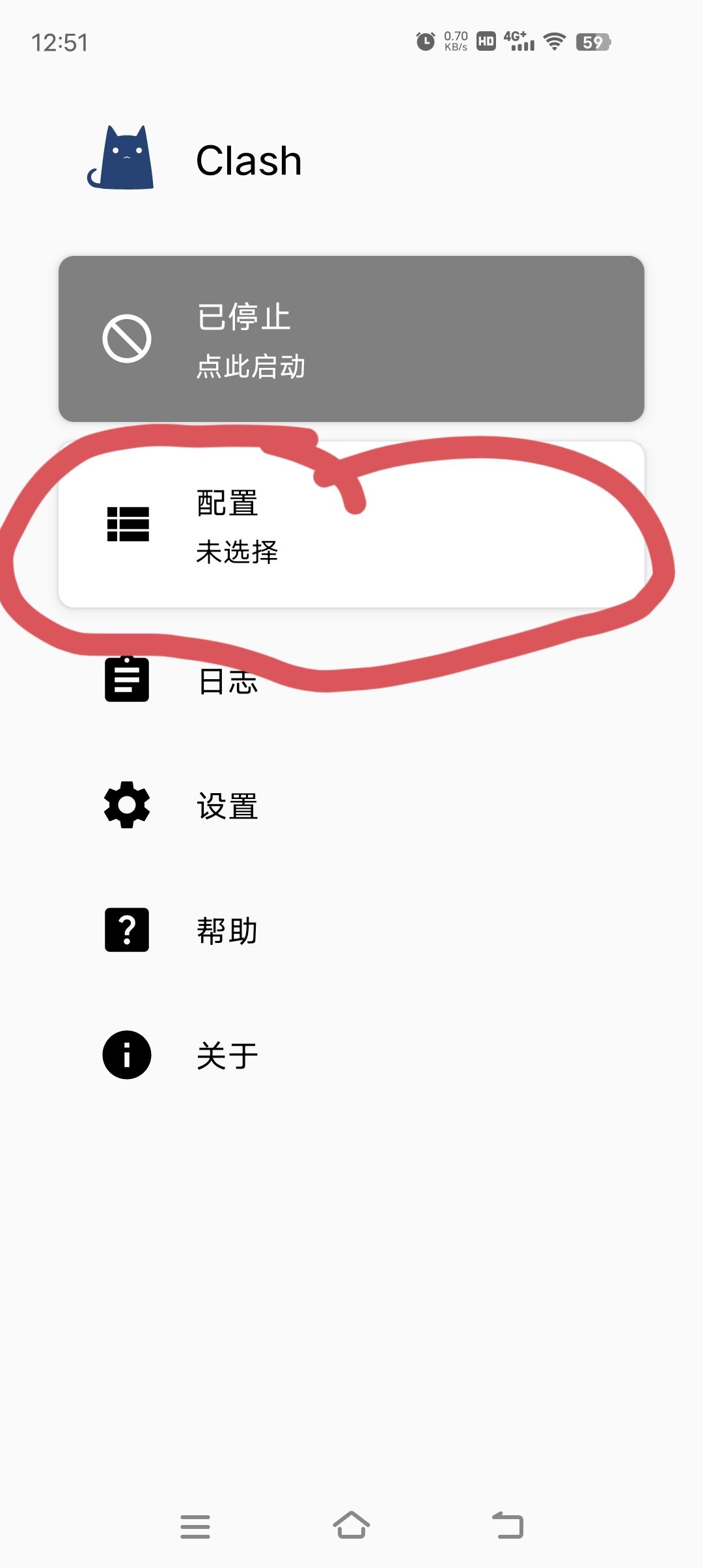Tap the system home button
The width and height of the screenshot is (703, 1568).
pyautogui.click(x=351, y=1525)
